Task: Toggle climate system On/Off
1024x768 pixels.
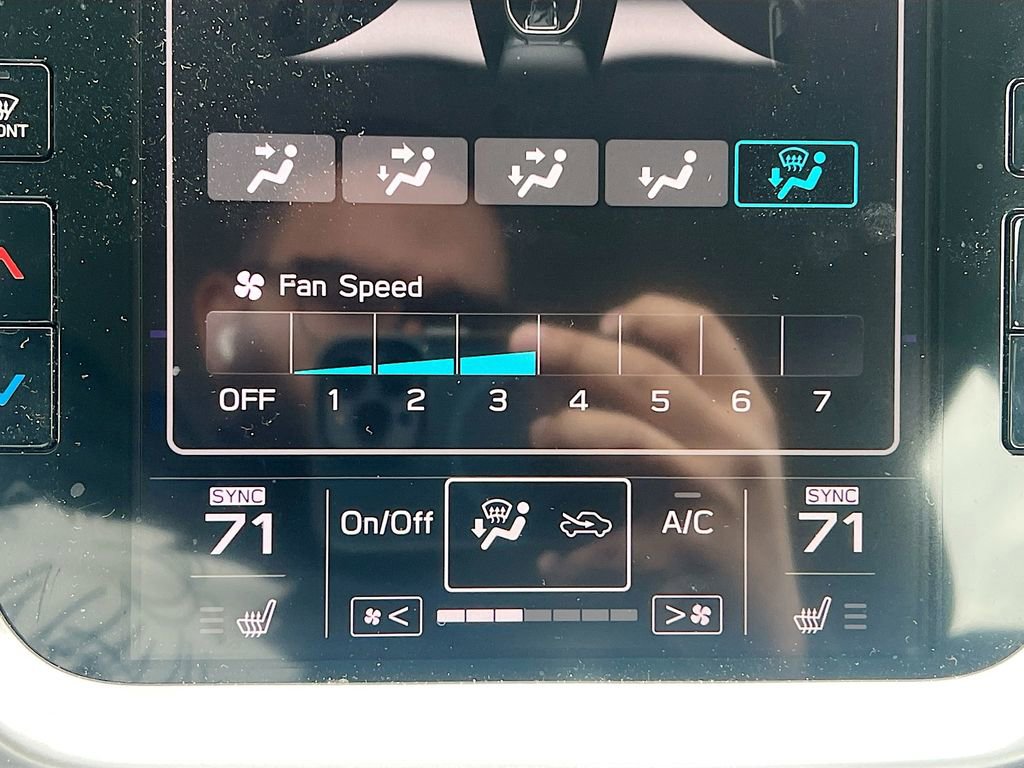Action: [386, 523]
